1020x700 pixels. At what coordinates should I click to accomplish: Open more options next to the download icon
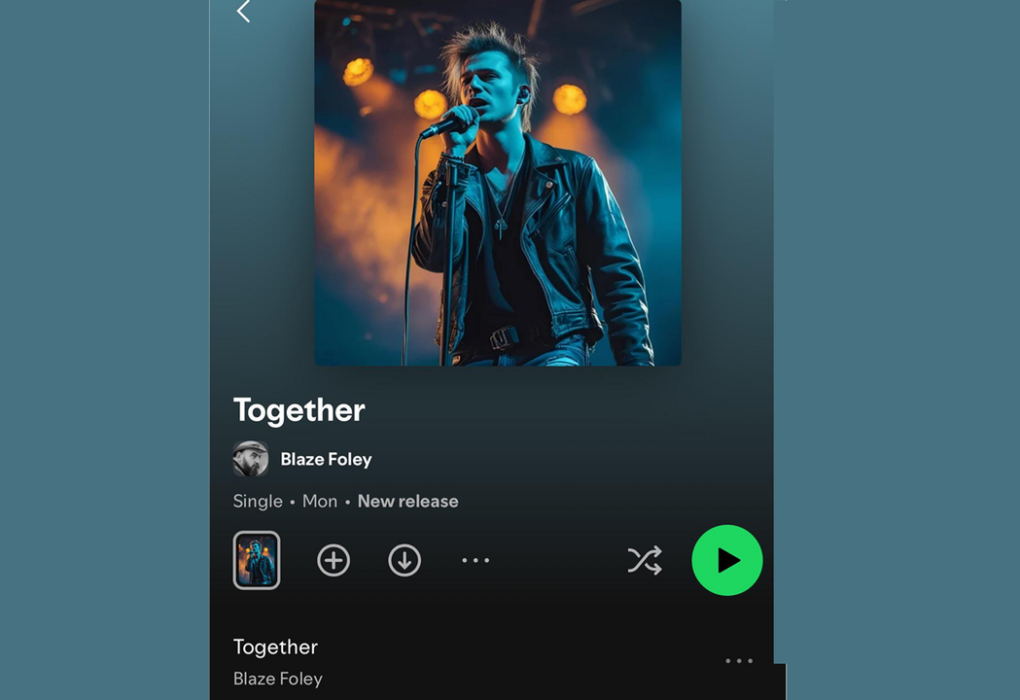pos(476,561)
